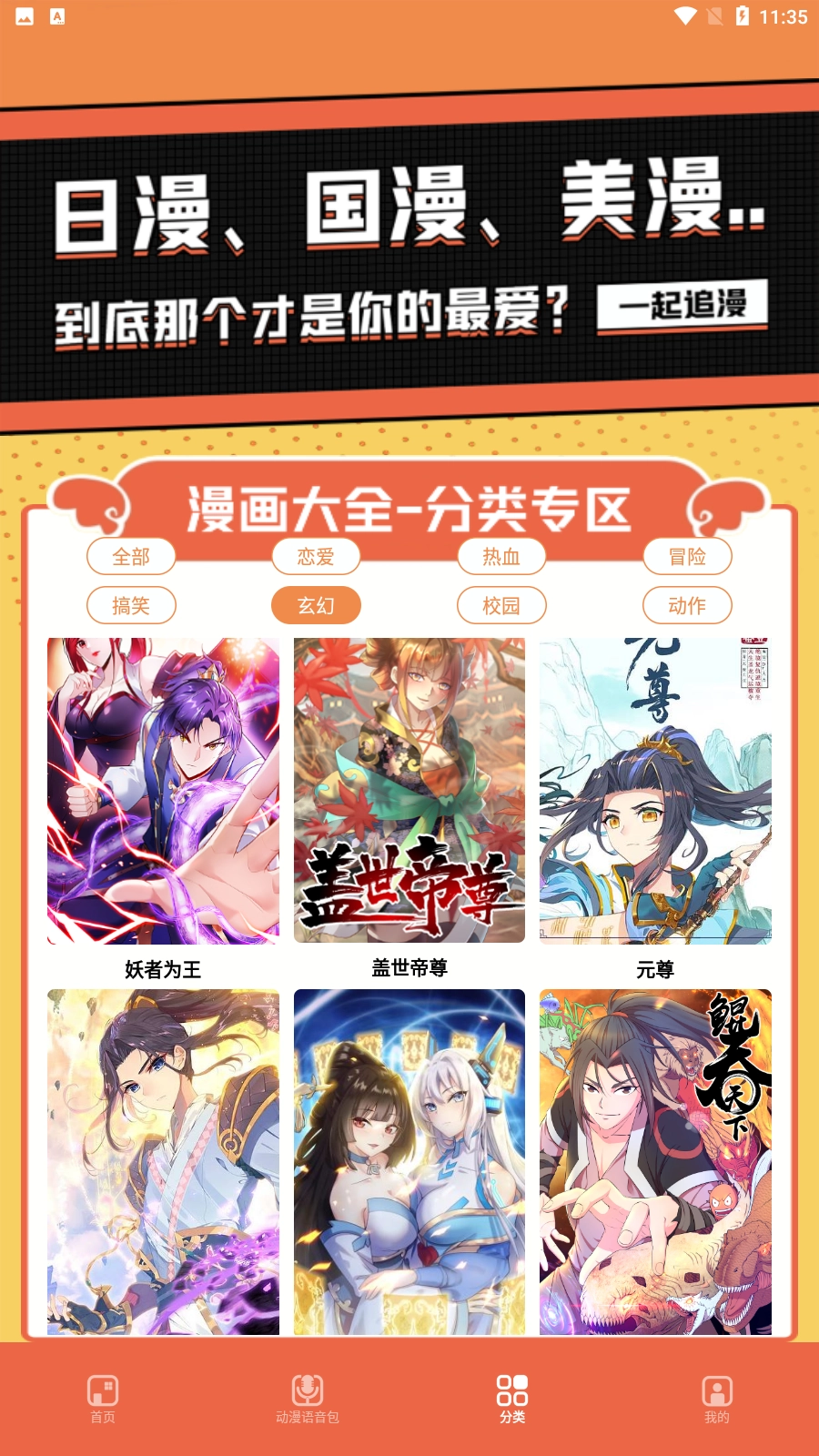This screenshot has height=1456, width=819.
Task: Go to the 首页 tab
Action: pos(103,1399)
